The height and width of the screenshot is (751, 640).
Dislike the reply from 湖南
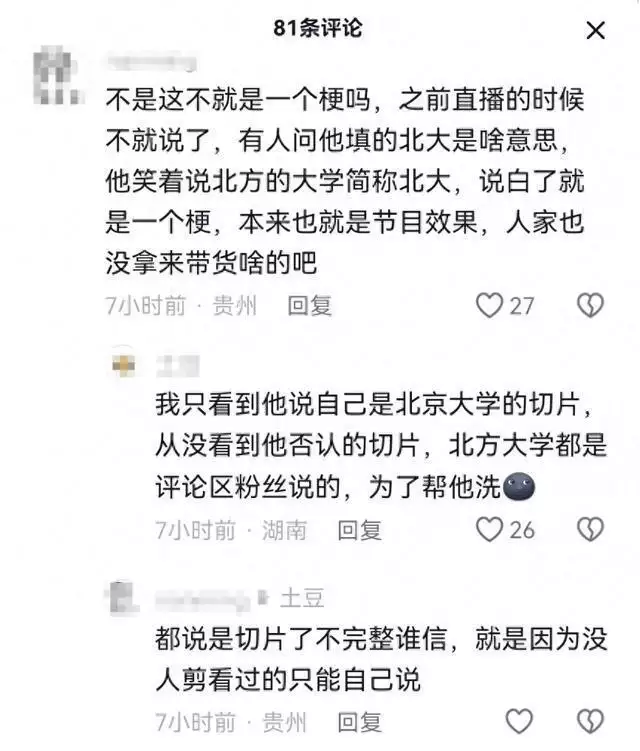tap(591, 530)
